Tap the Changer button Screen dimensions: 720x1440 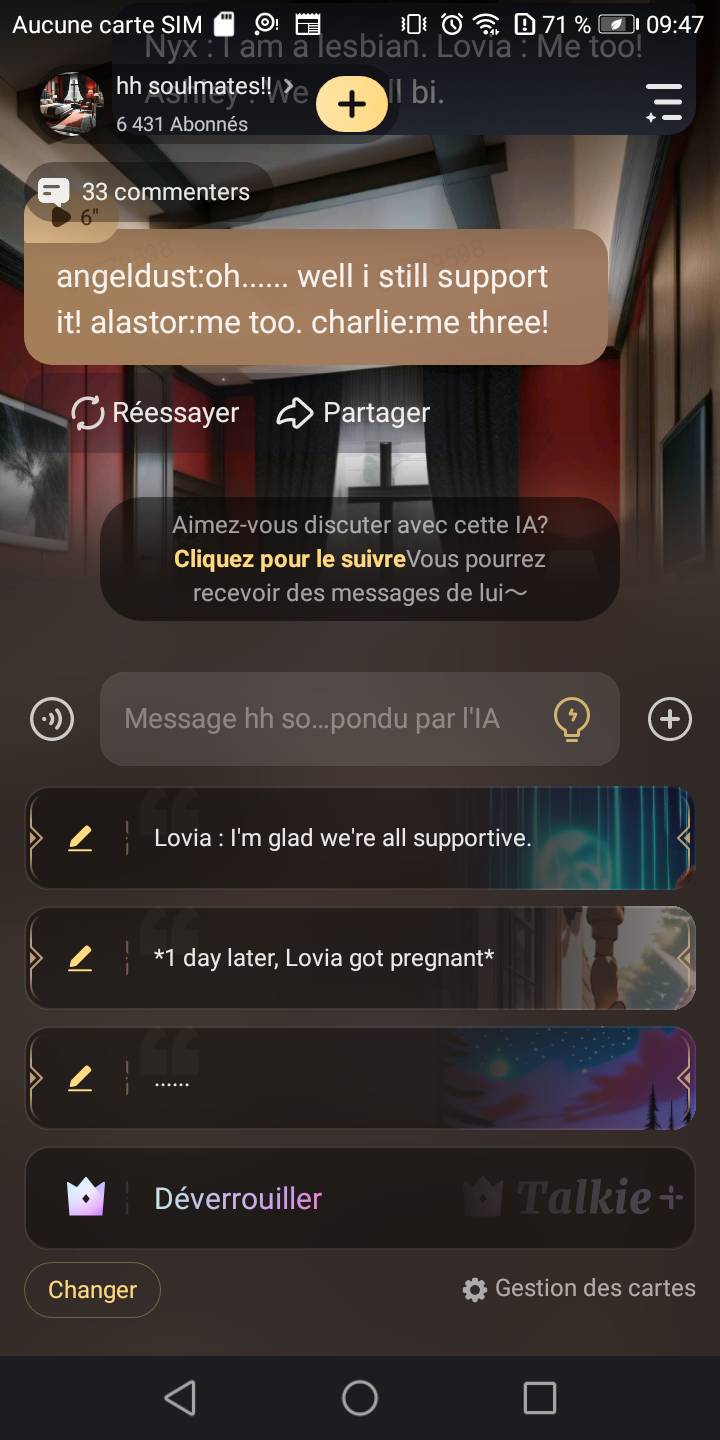tap(92, 1290)
